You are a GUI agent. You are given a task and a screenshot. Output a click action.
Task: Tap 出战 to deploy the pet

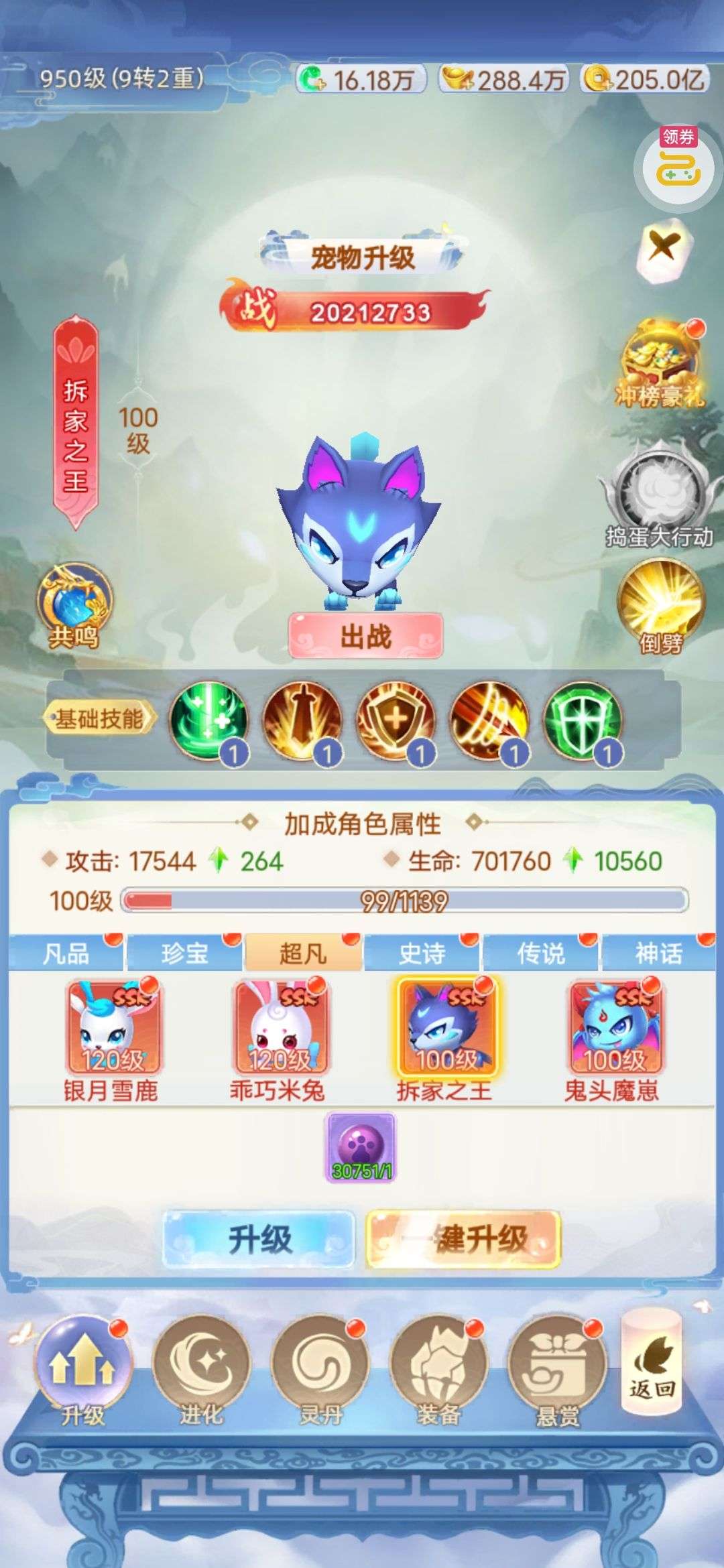(x=365, y=635)
